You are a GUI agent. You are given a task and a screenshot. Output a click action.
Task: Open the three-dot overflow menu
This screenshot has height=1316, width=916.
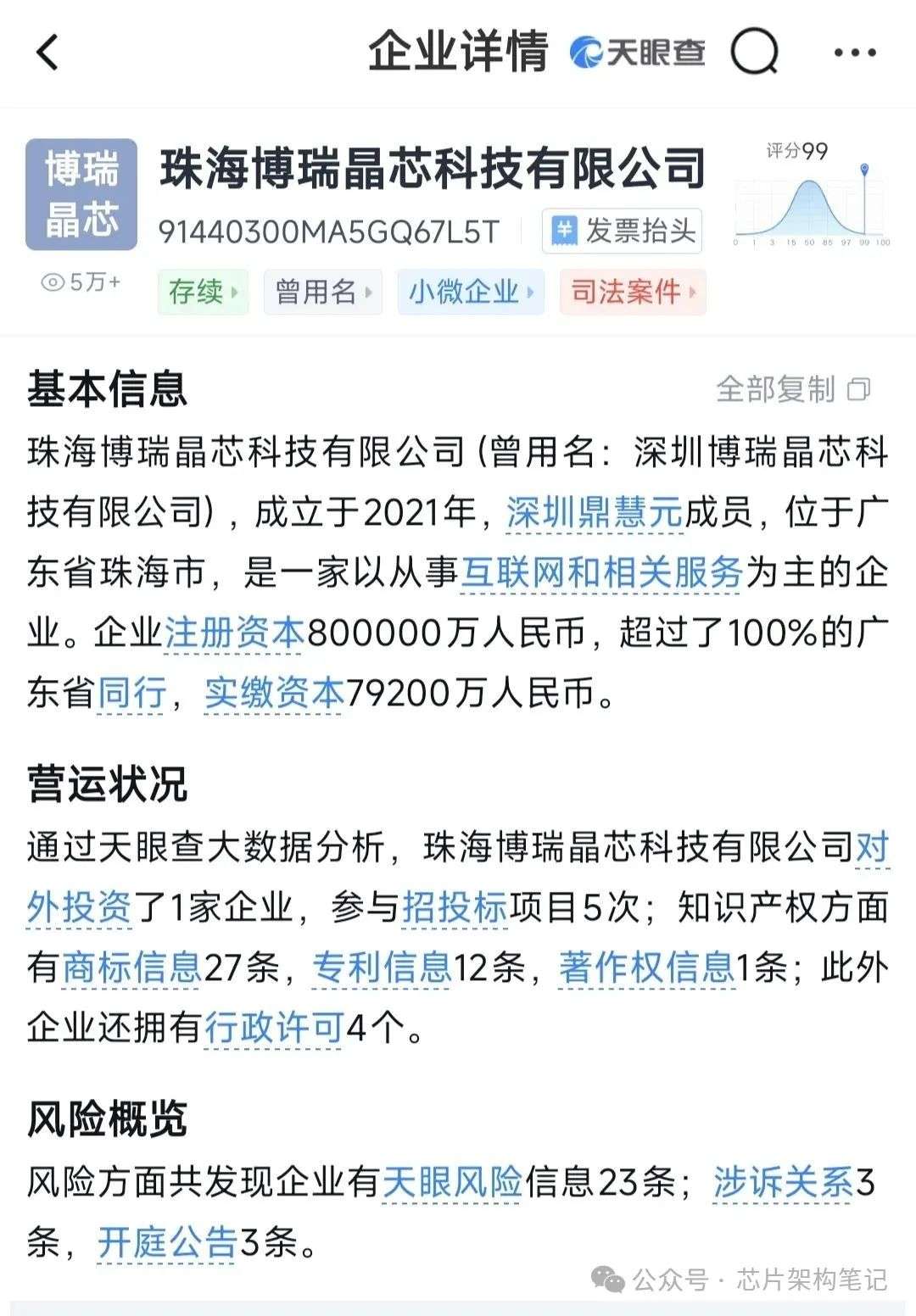854,53
